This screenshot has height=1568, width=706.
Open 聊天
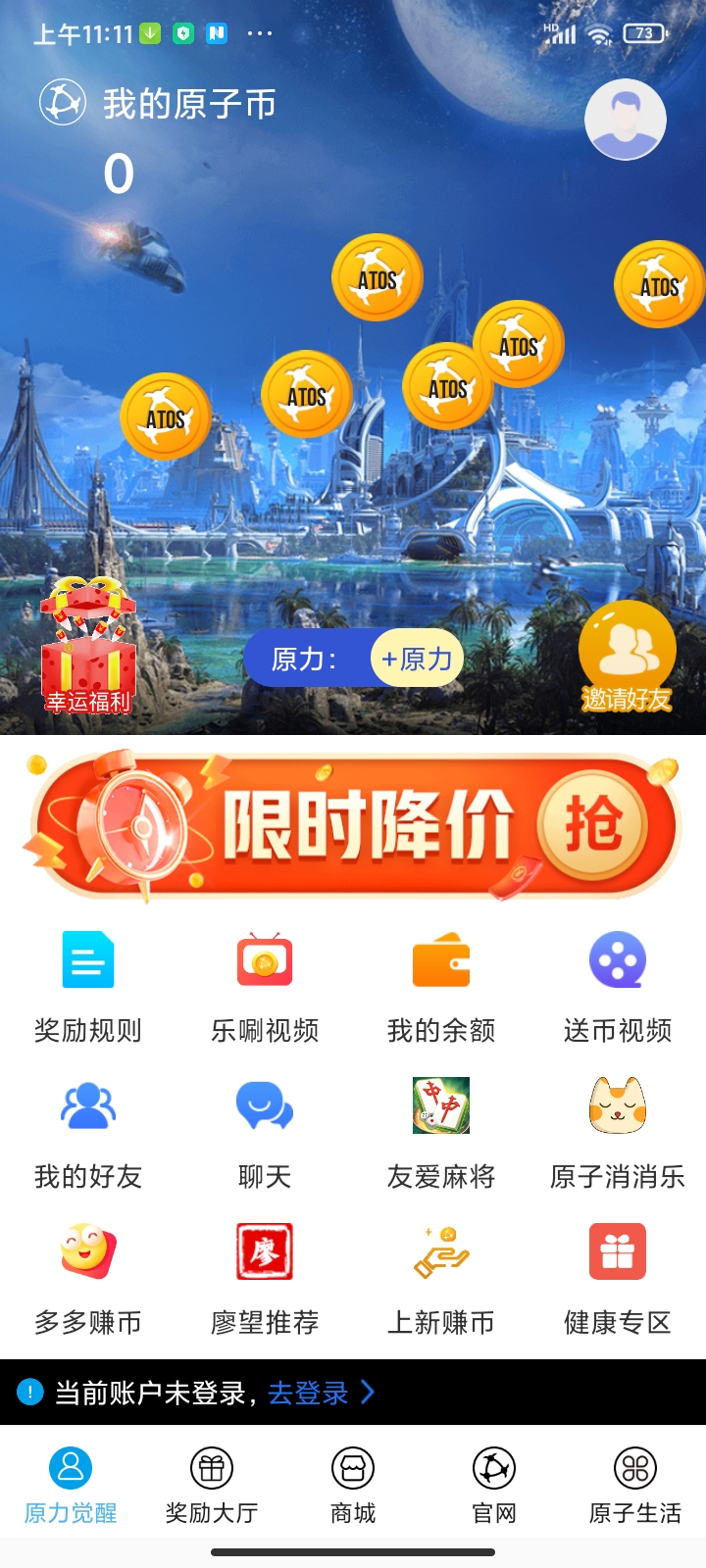coord(265,1131)
